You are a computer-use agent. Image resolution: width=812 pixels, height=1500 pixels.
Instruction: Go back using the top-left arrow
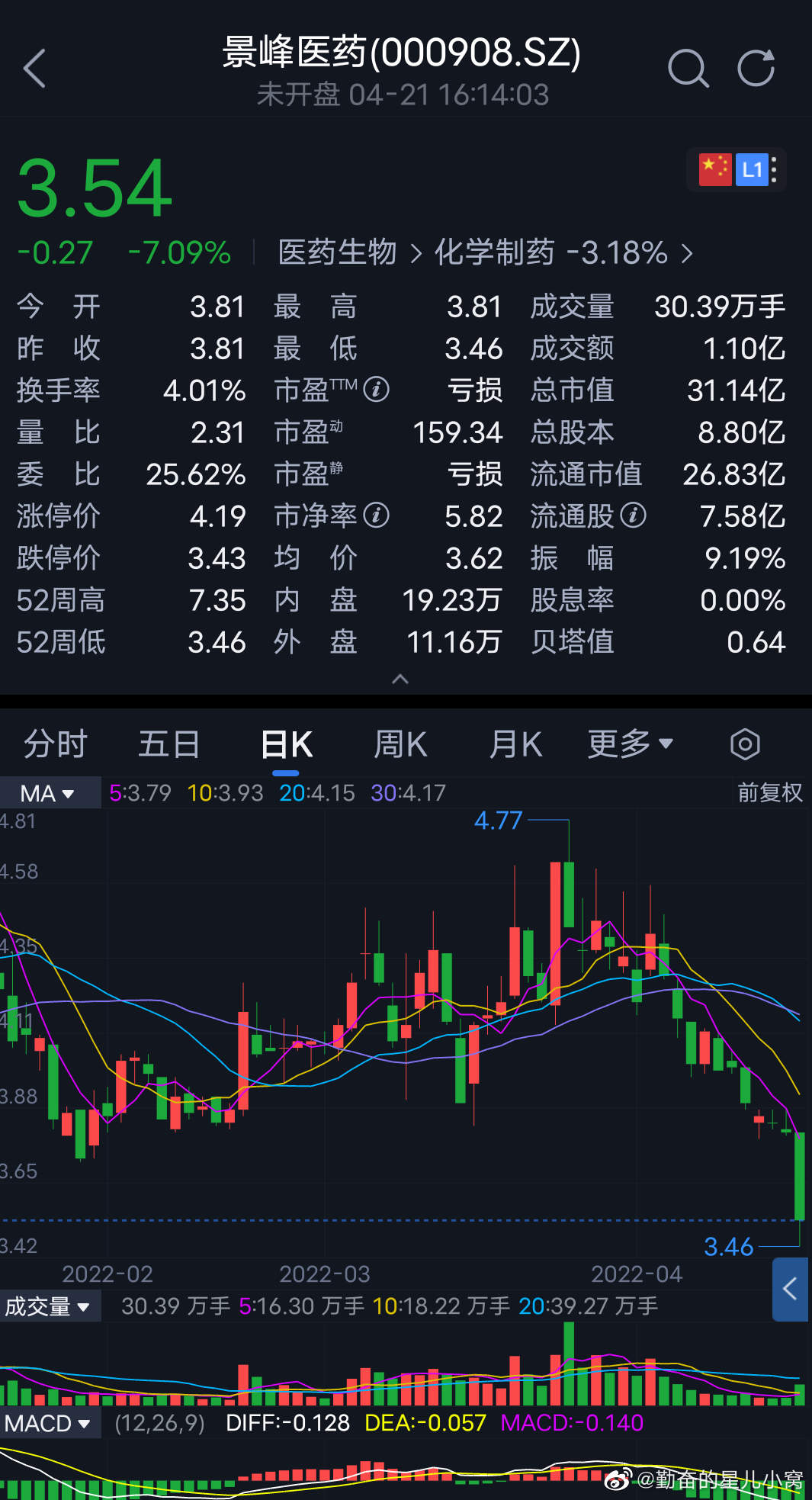34,69
